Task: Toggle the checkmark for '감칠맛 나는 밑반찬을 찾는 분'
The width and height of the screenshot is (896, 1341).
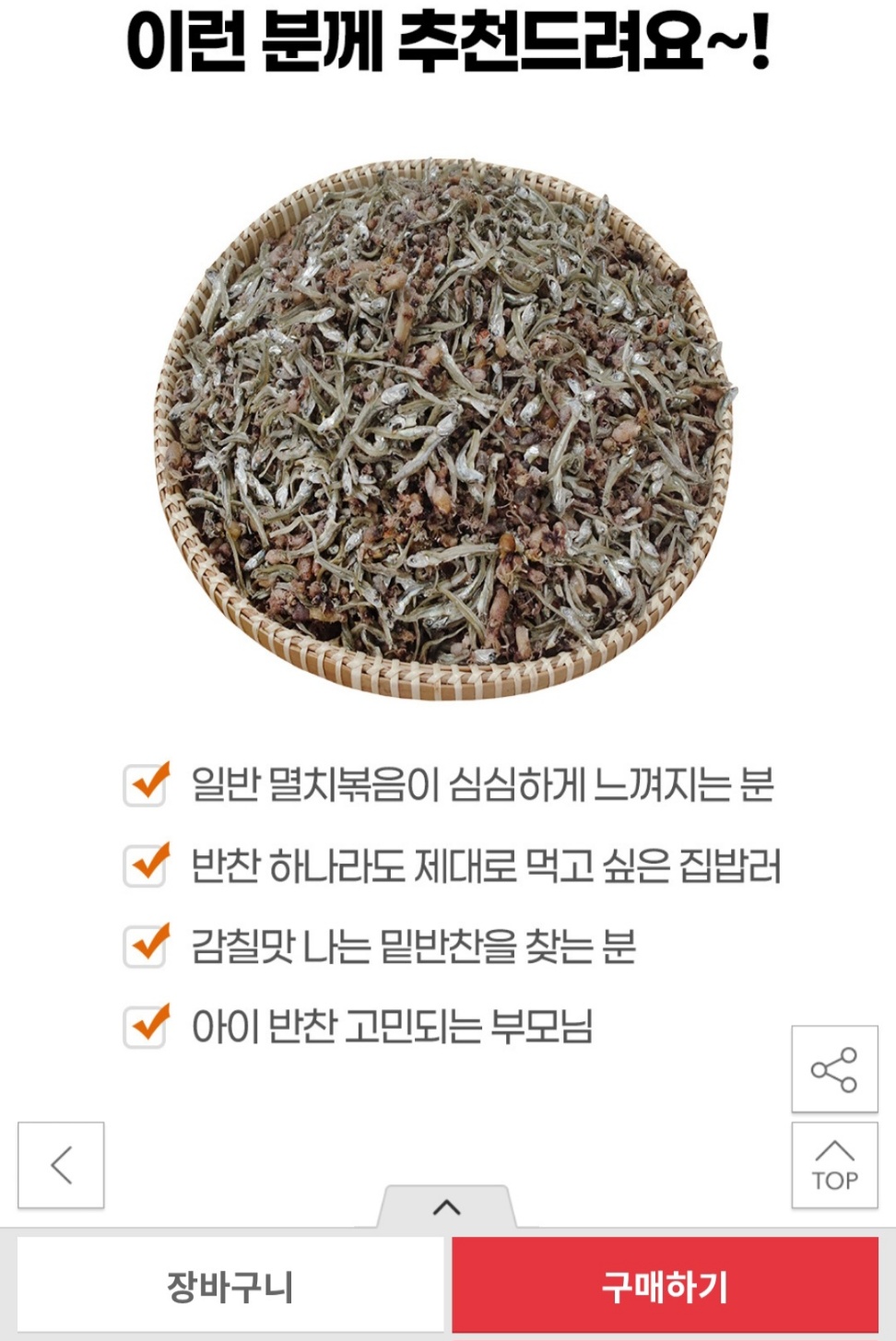Action: click(143, 943)
